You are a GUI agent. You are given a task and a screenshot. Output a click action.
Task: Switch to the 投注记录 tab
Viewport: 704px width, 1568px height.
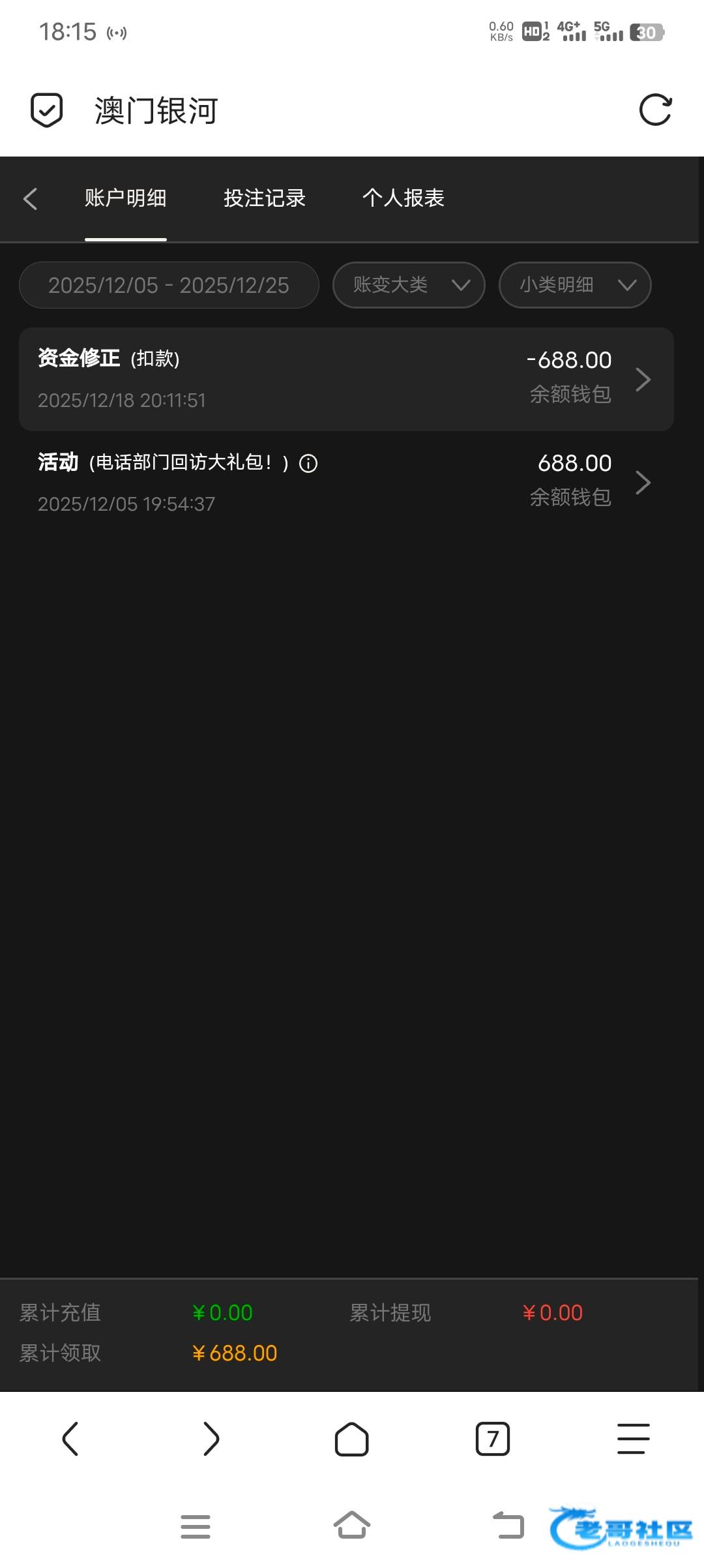point(265,198)
